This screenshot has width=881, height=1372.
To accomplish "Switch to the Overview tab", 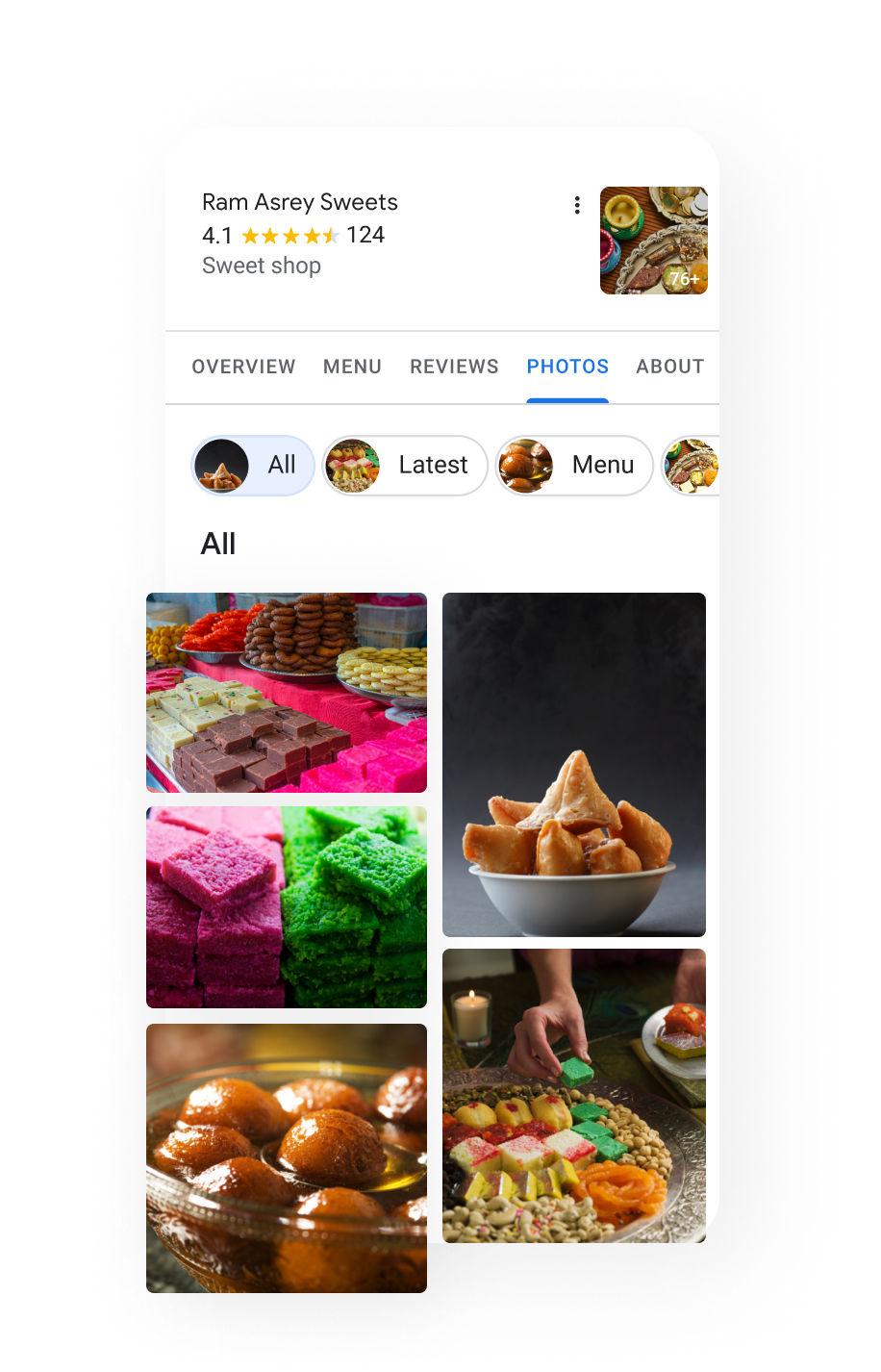I will pyautogui.click(x=243, y=367).
